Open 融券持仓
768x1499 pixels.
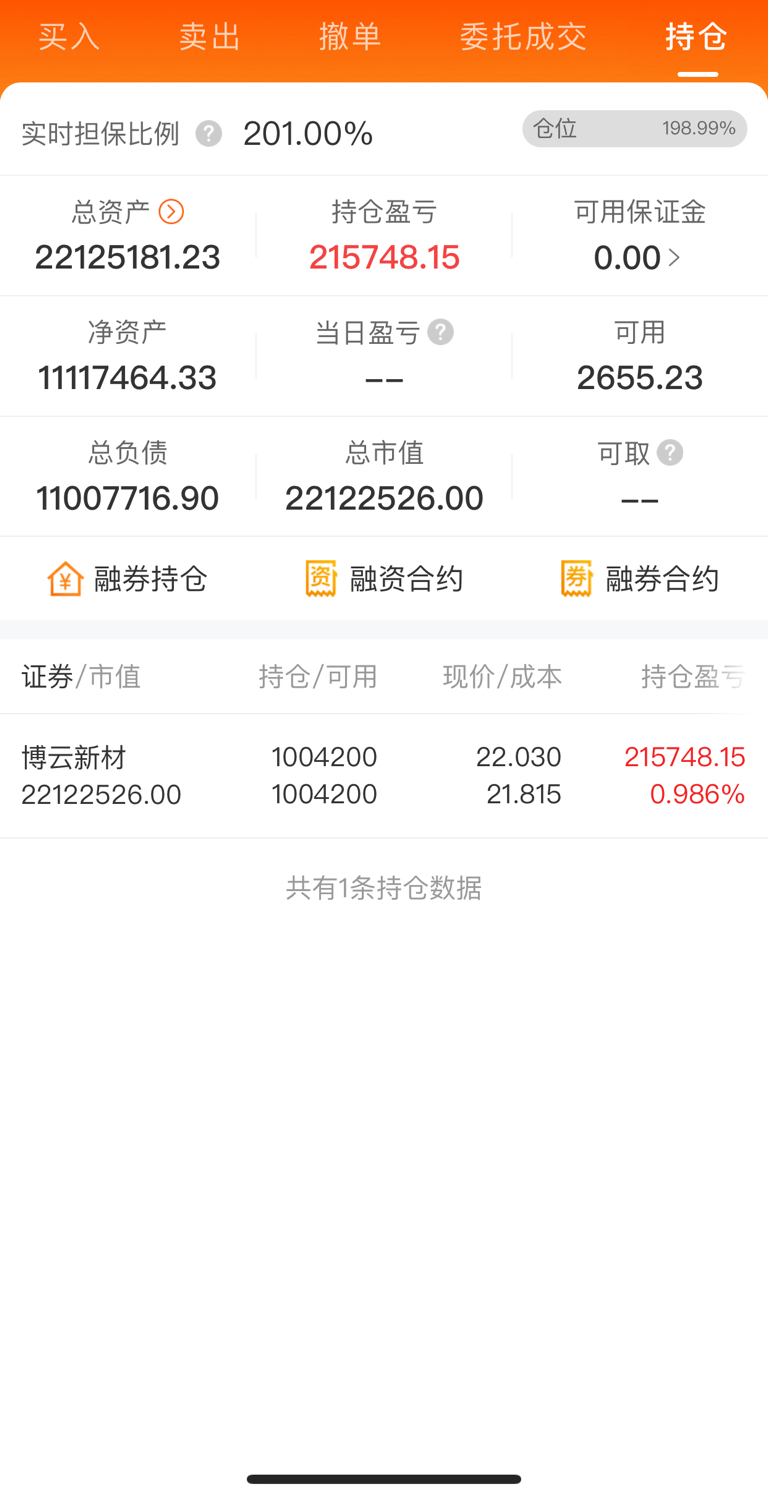[x=127, y=579]
